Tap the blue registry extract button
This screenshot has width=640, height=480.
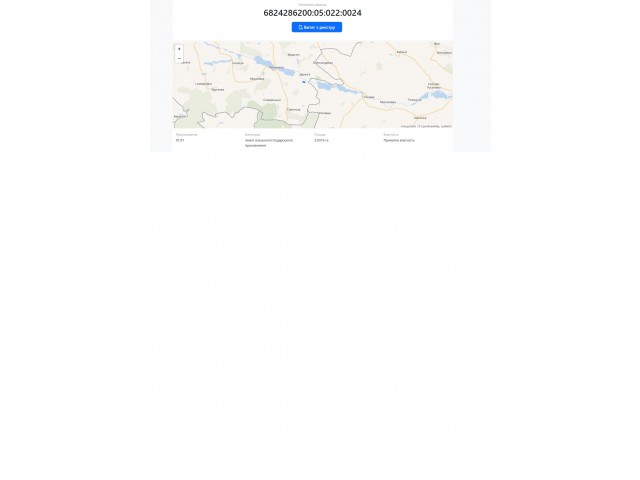pos(316,27)
